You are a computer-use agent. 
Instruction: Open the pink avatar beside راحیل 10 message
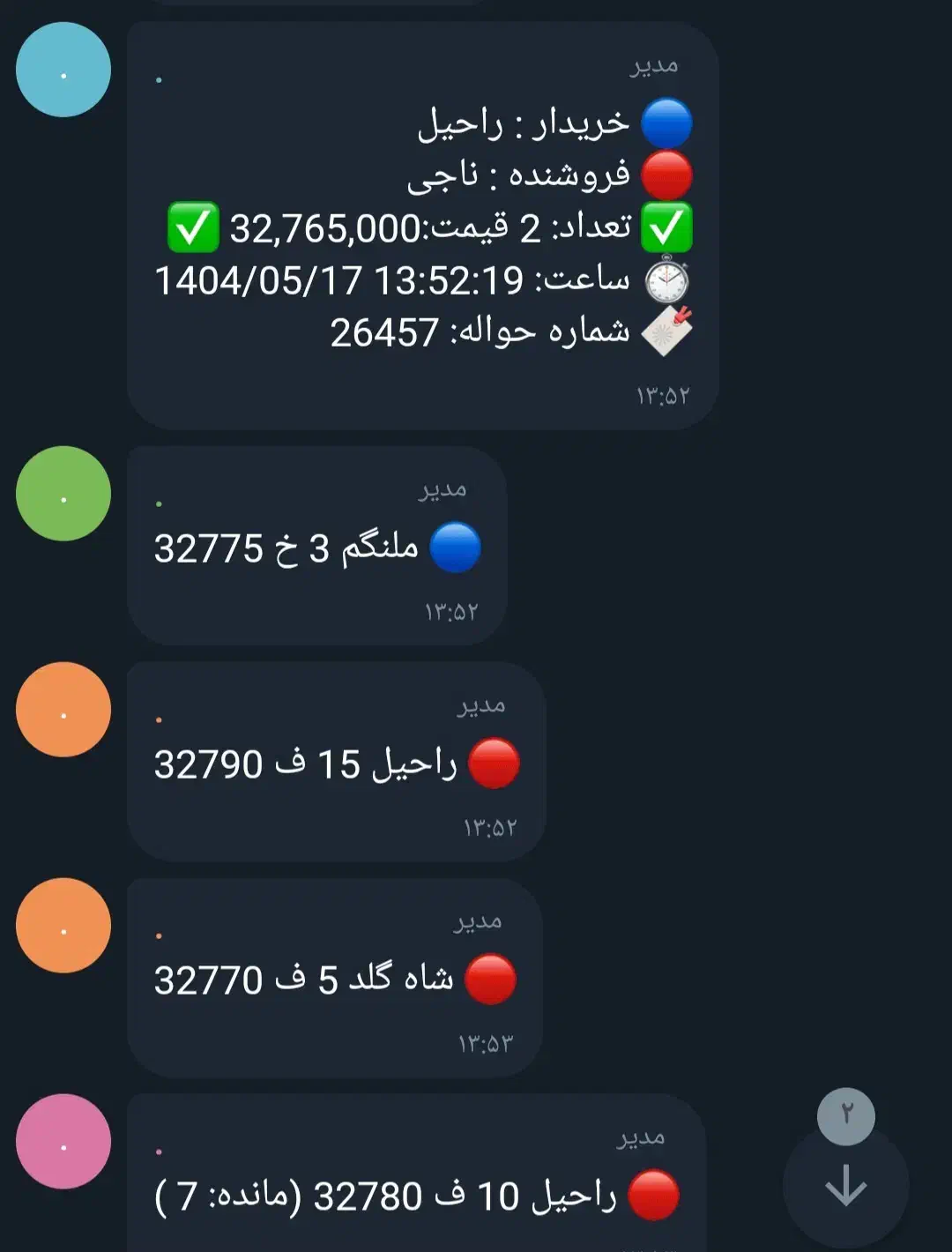click(x=63, y=1142)
